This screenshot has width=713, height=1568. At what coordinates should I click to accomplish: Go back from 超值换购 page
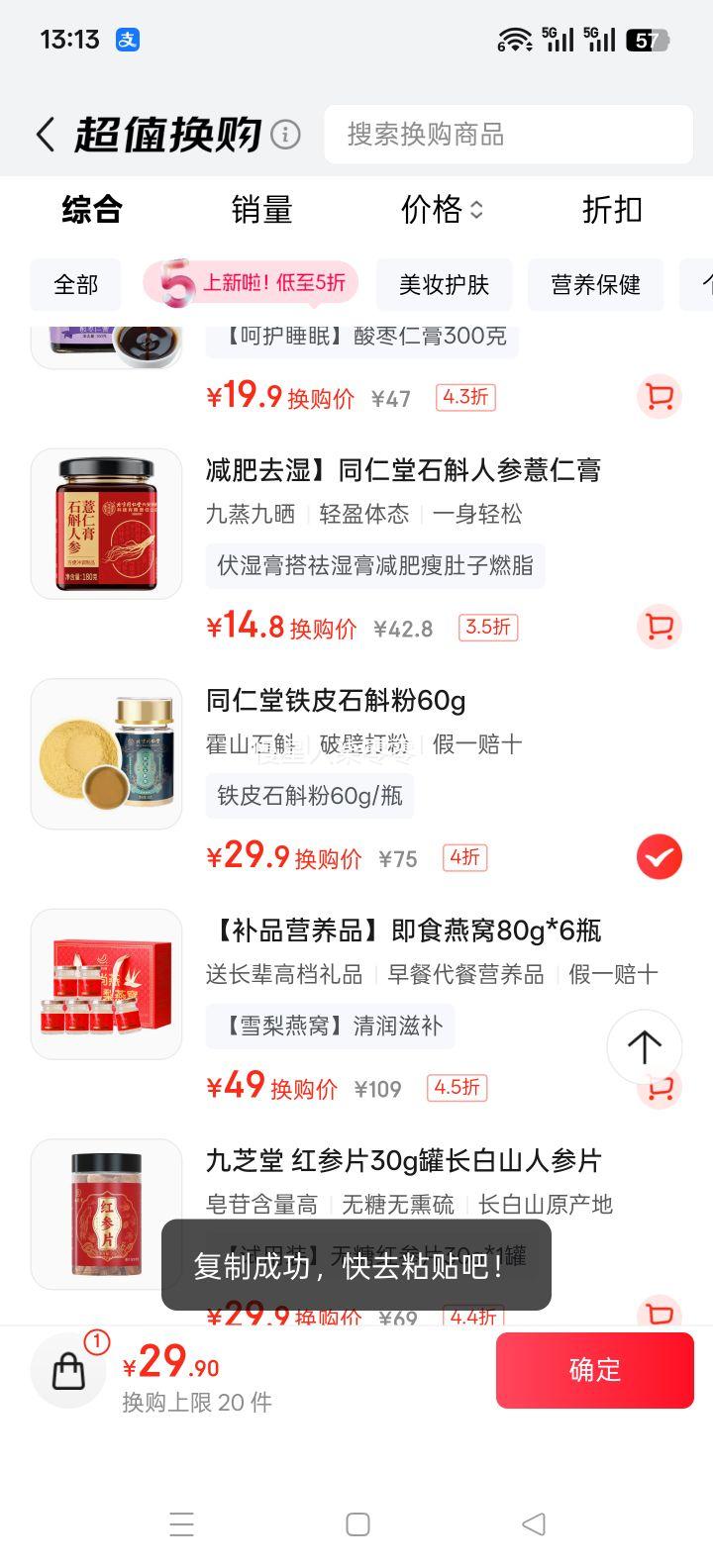(45, 135)
